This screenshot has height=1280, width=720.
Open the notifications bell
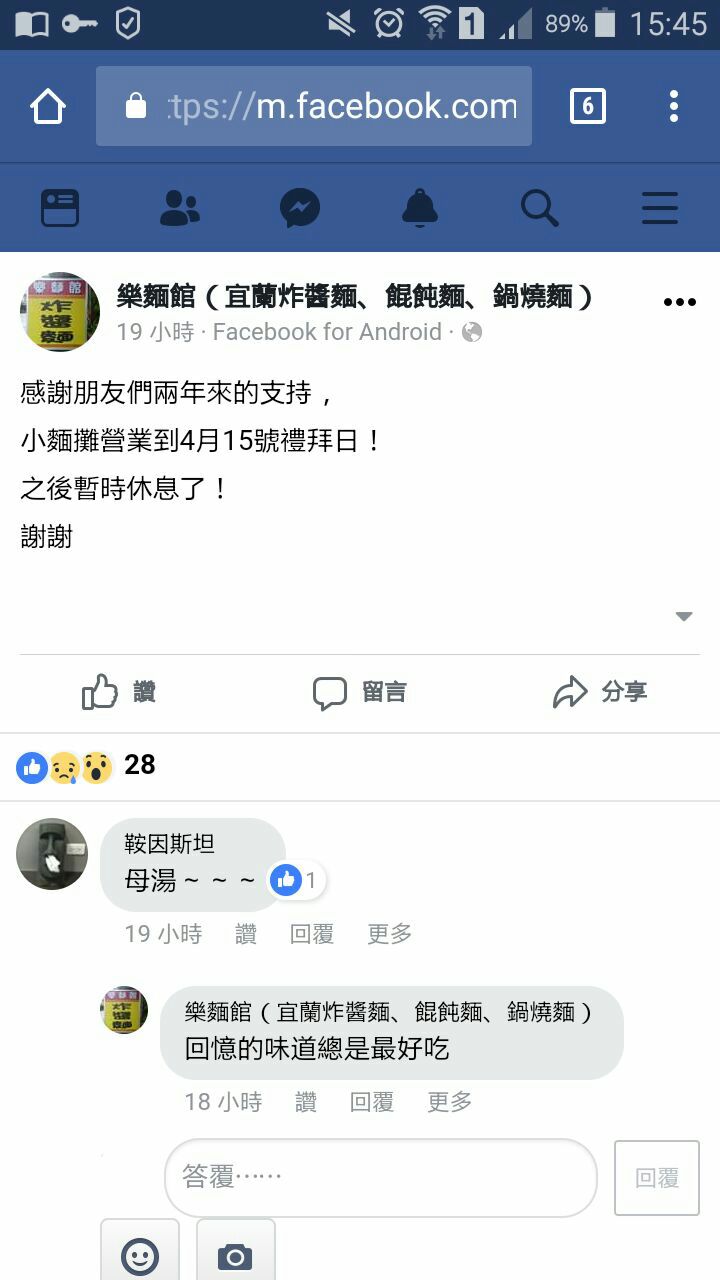click(420, 209)
